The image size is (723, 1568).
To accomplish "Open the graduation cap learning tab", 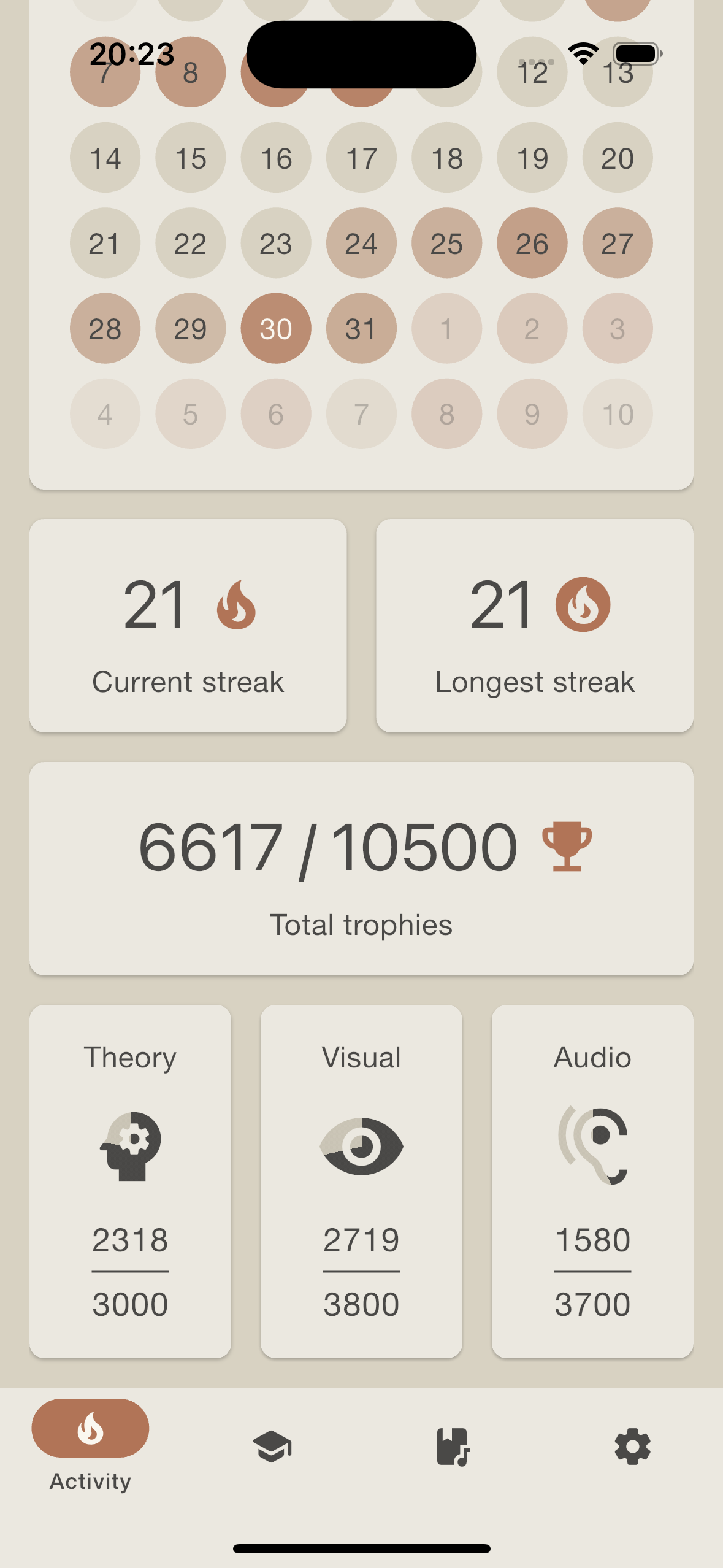I will [x=272, y=1447].
